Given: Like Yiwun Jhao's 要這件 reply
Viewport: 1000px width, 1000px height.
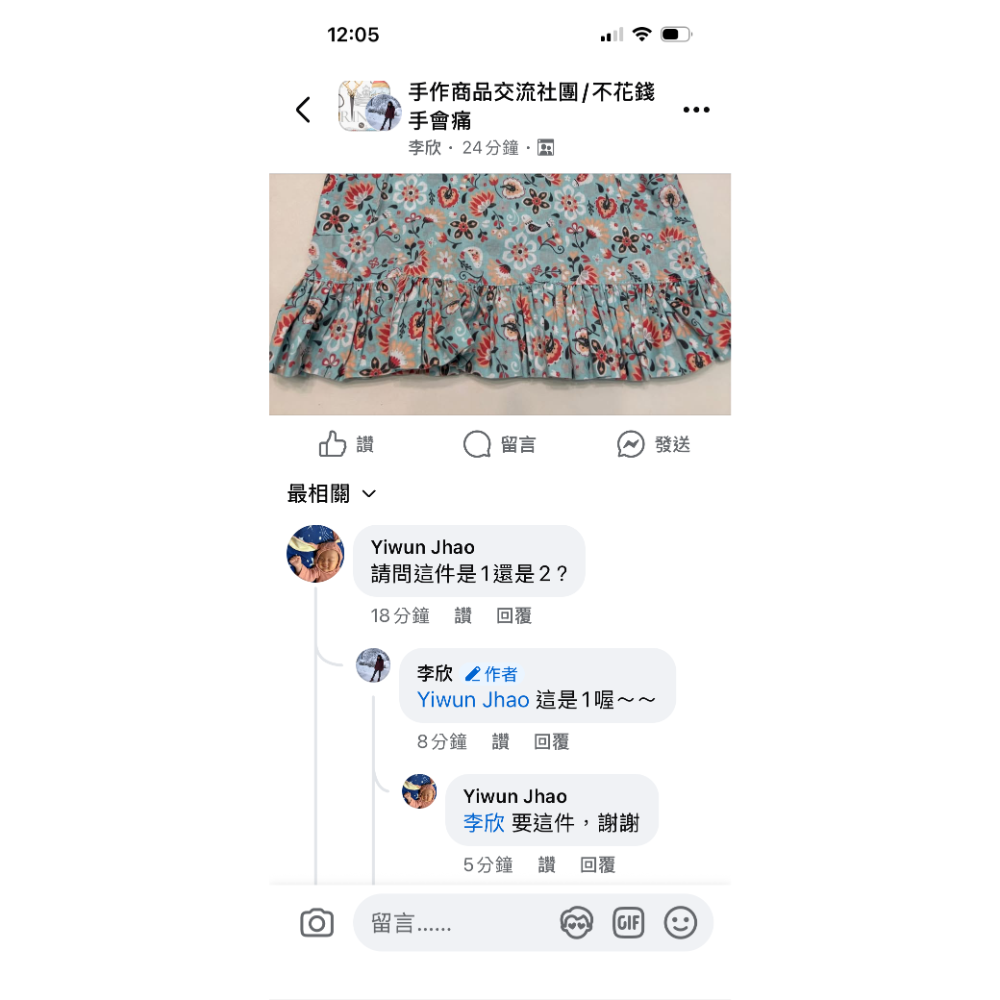Looking at the screenshot, I should click(546, 865).
